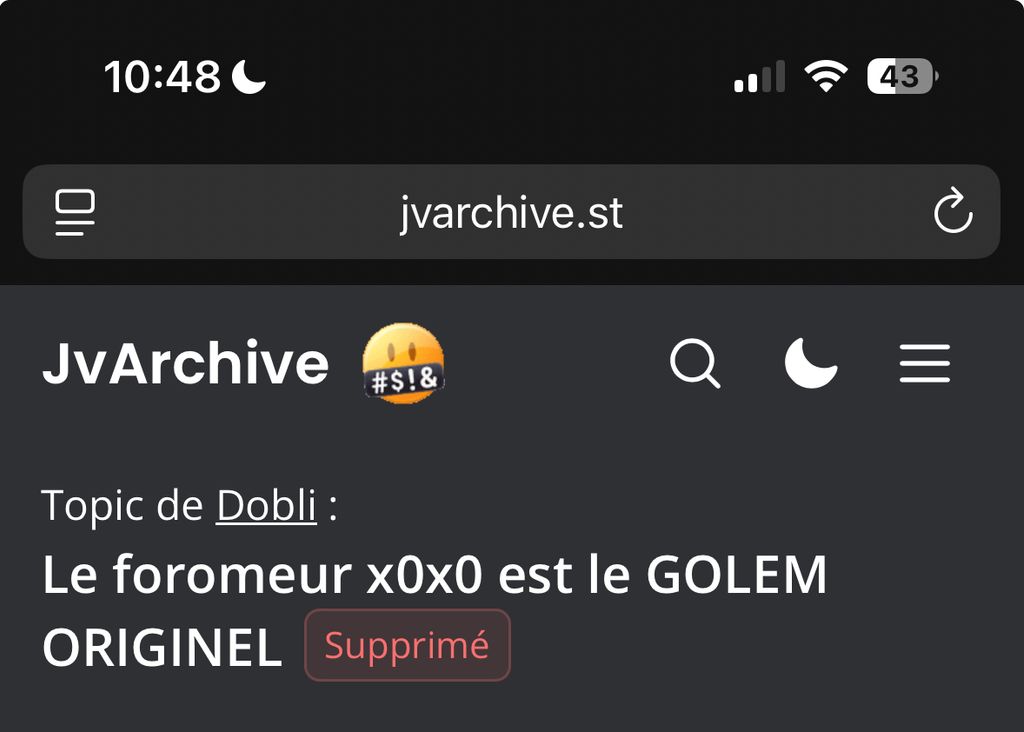Tap the jvarchive.st address bar
1024x732 pixels.
[511, 213]
